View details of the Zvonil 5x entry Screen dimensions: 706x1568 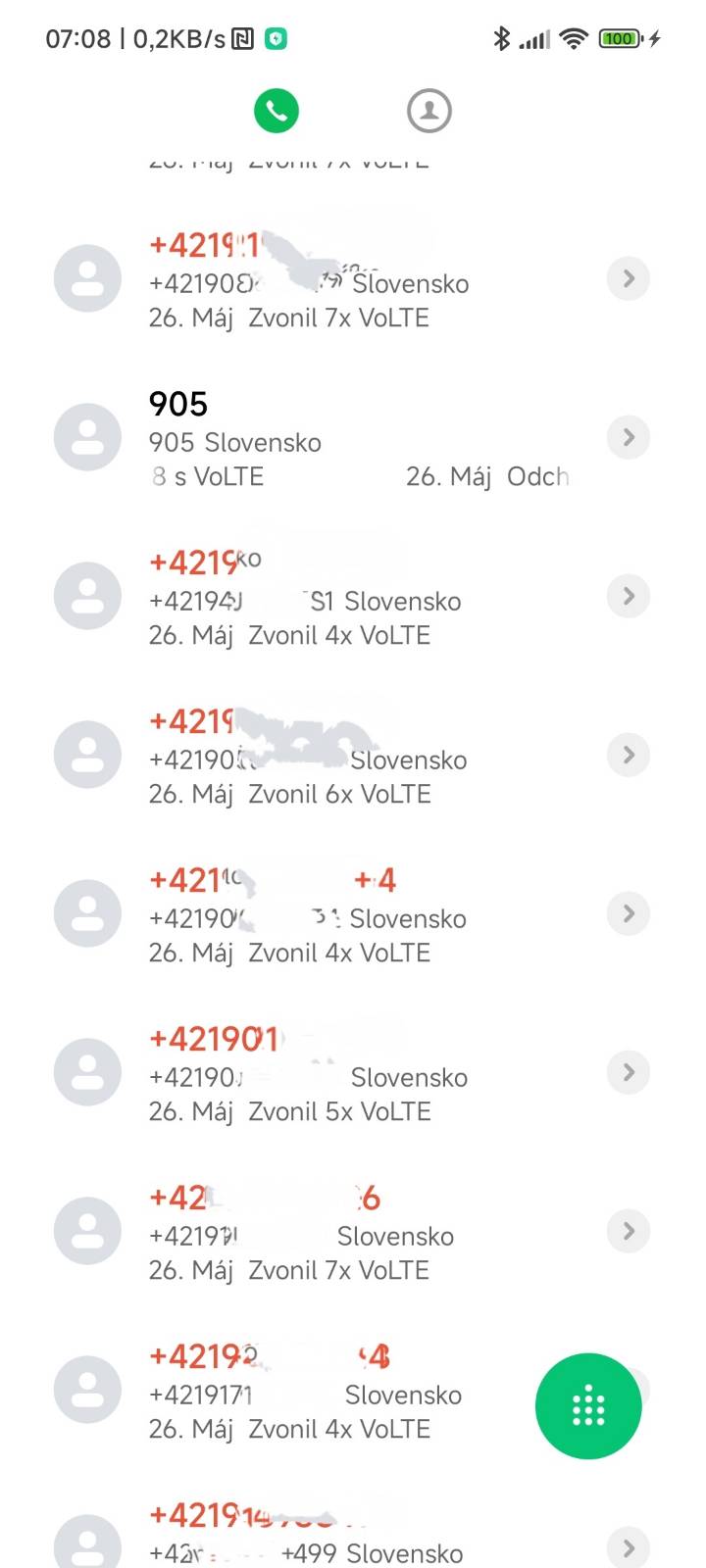click(x=629, y=1072)
